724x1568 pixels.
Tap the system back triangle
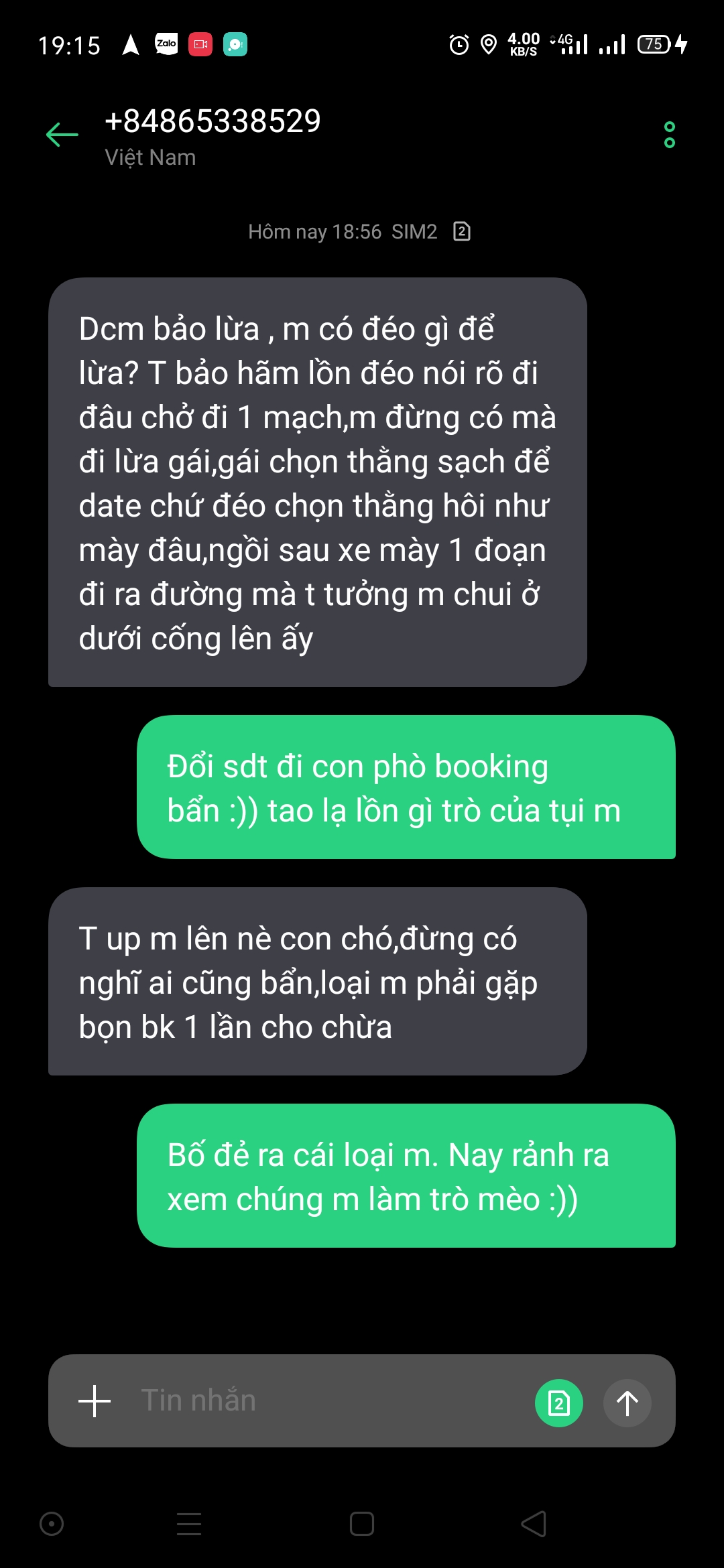(x=534, y=1524)
